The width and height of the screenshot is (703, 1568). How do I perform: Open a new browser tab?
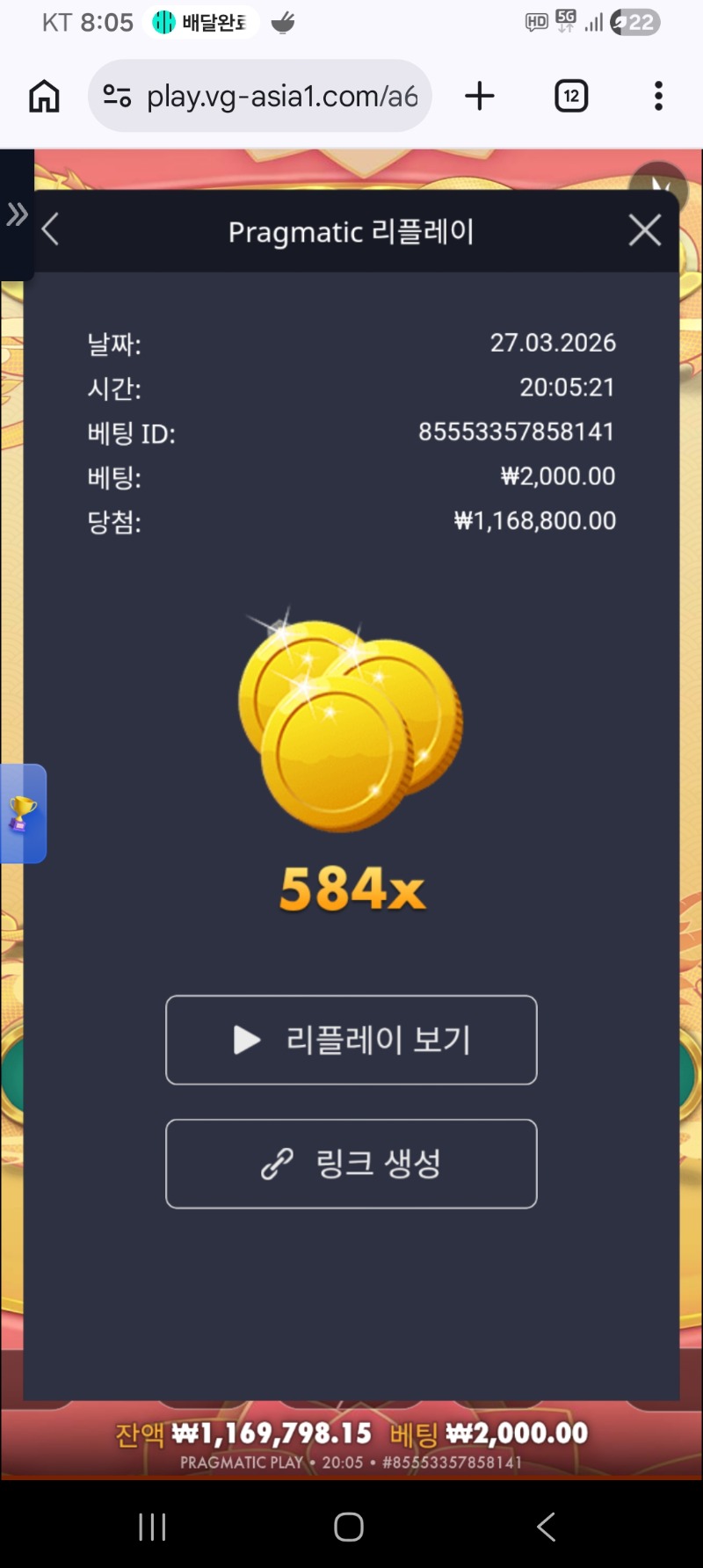point(480,96)
